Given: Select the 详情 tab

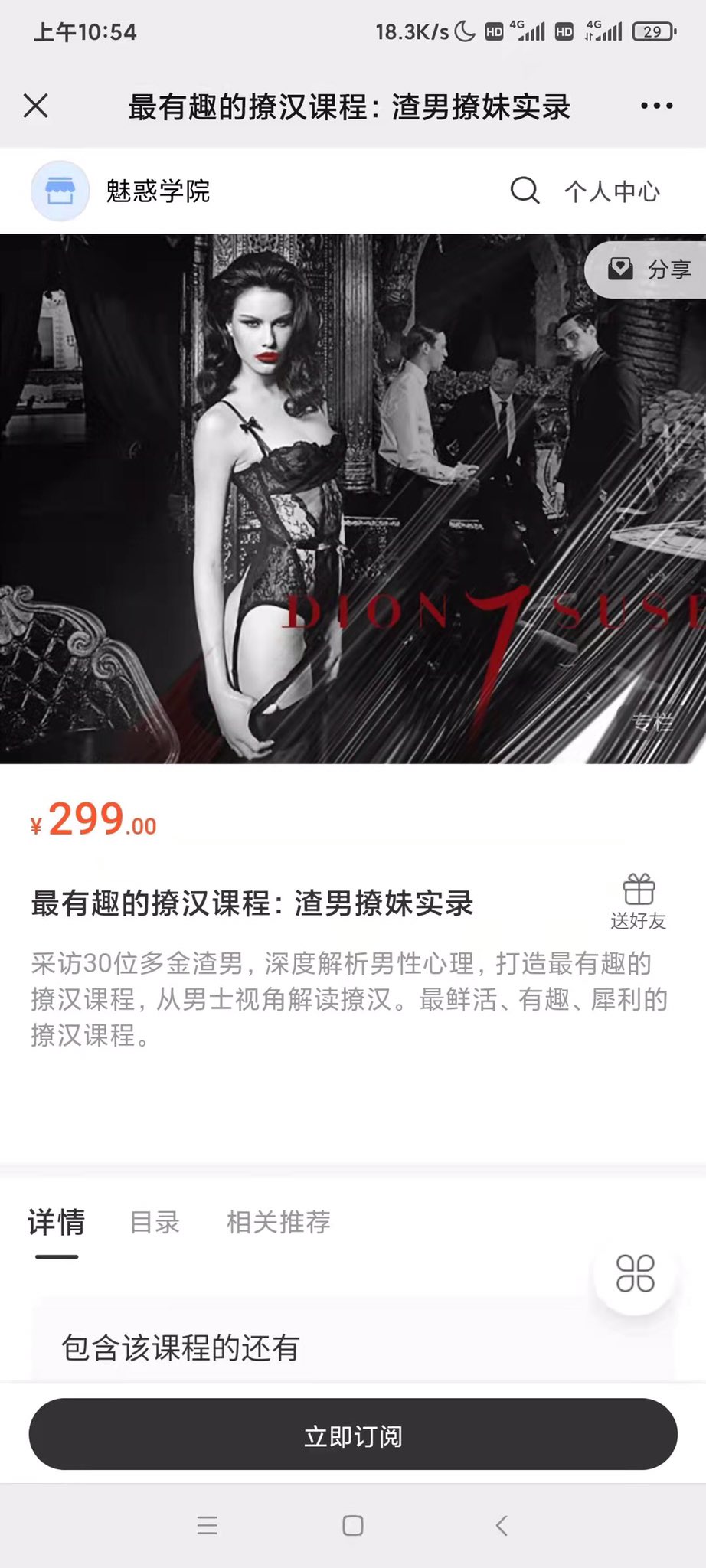Looking at the screenshot, I should 57,1223.
